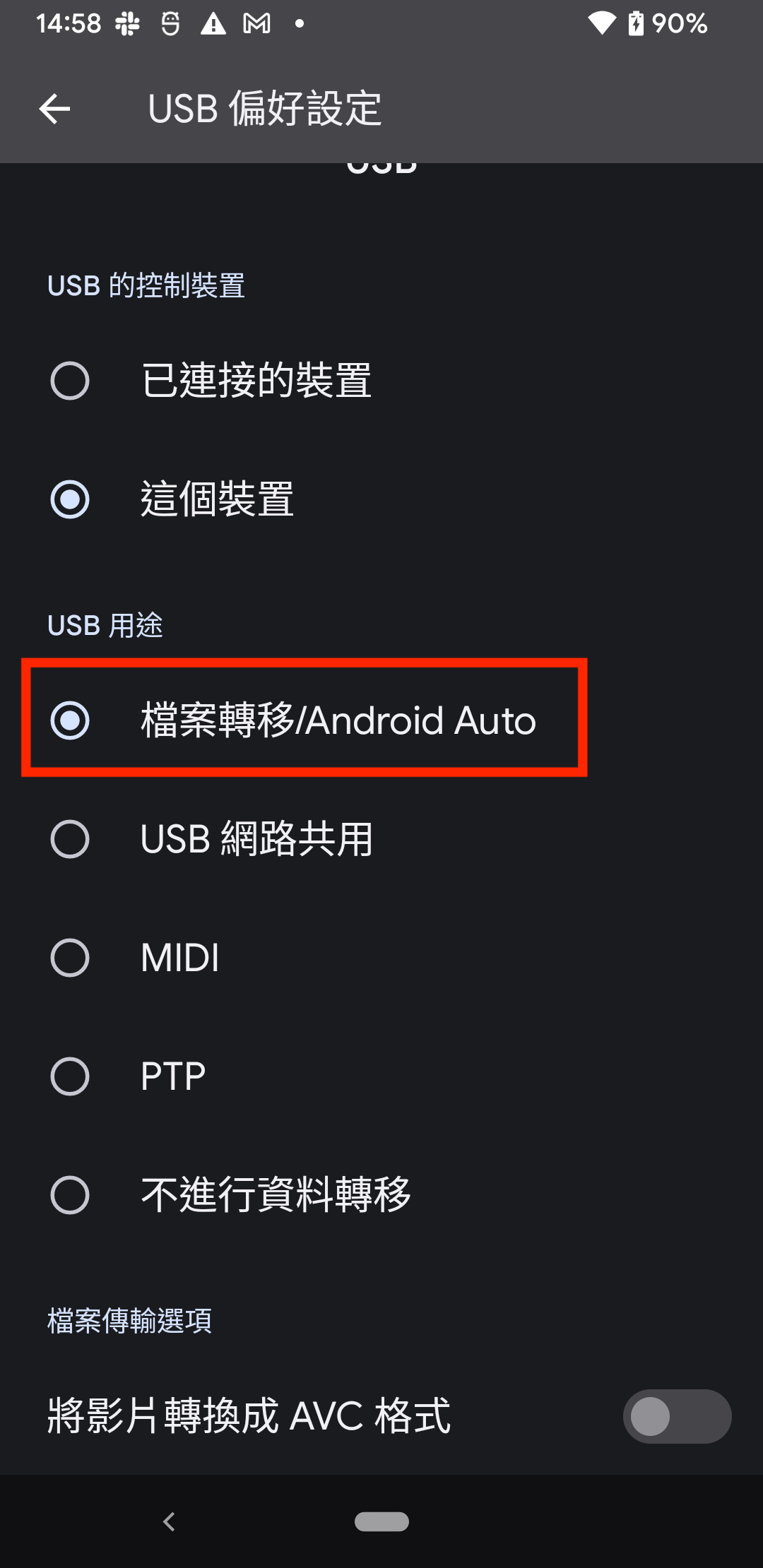Image resolution: width=763 pixels, height=1568 pixels.
Task: Select 這個裝置 radio option
Action: 70,499
